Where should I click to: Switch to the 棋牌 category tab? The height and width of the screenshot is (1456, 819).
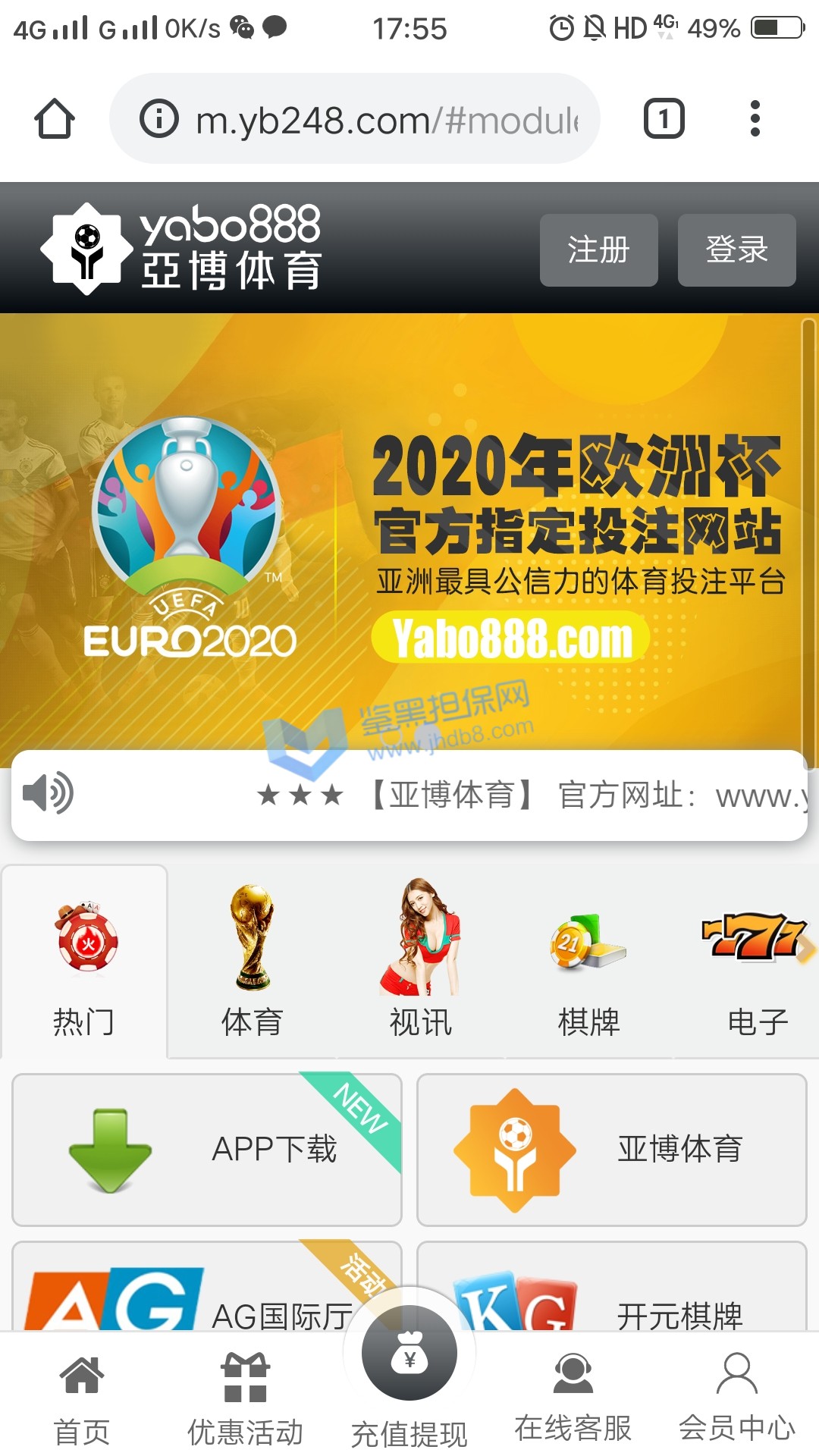click(588, 963)
